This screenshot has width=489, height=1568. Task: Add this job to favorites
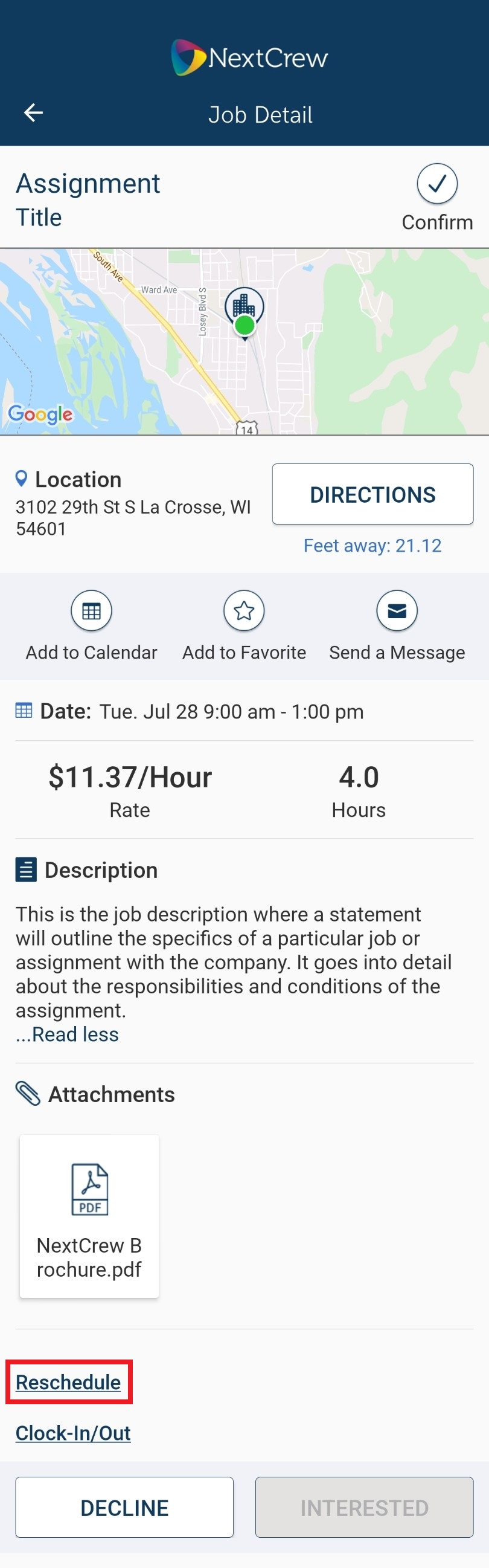pyautogui.click(x=244, y=611)
